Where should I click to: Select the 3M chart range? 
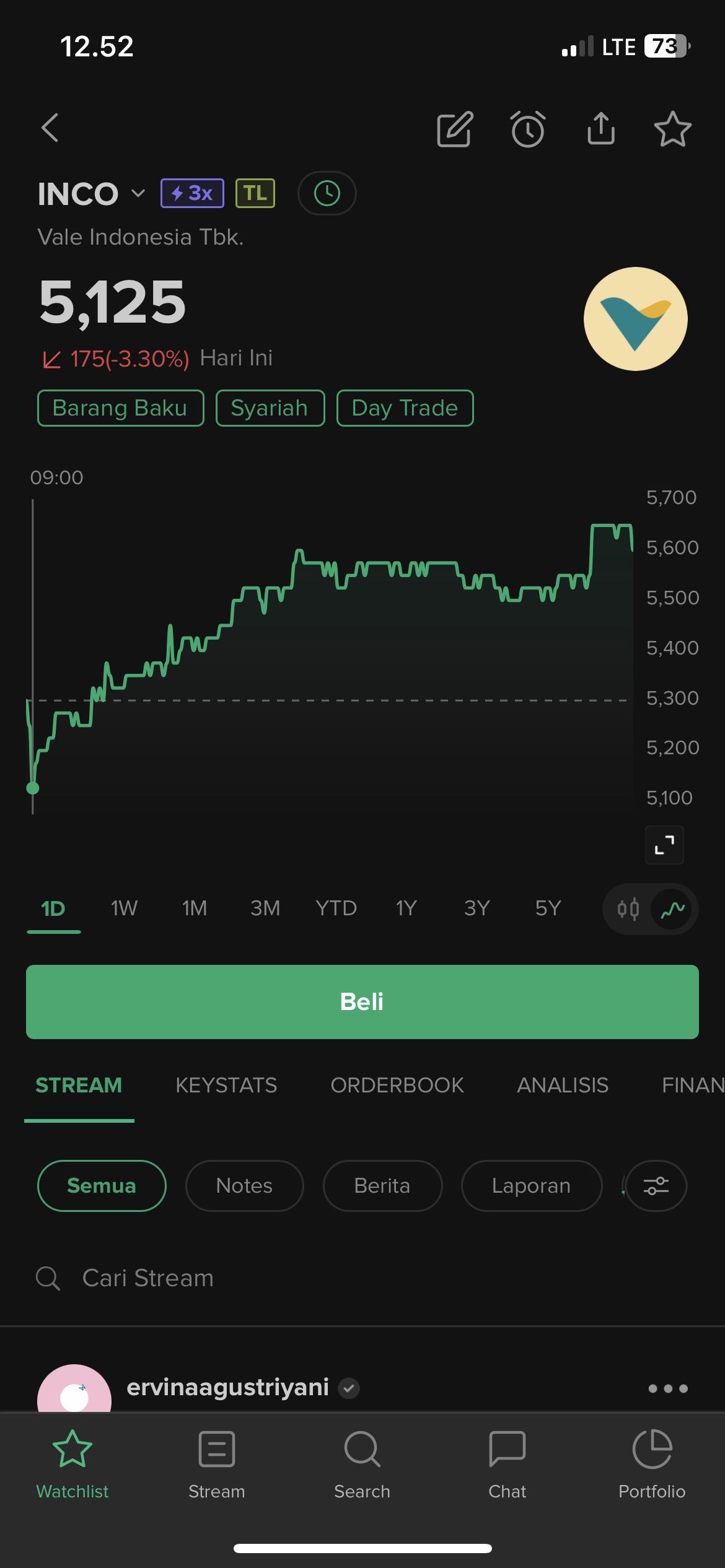(265, 908)
